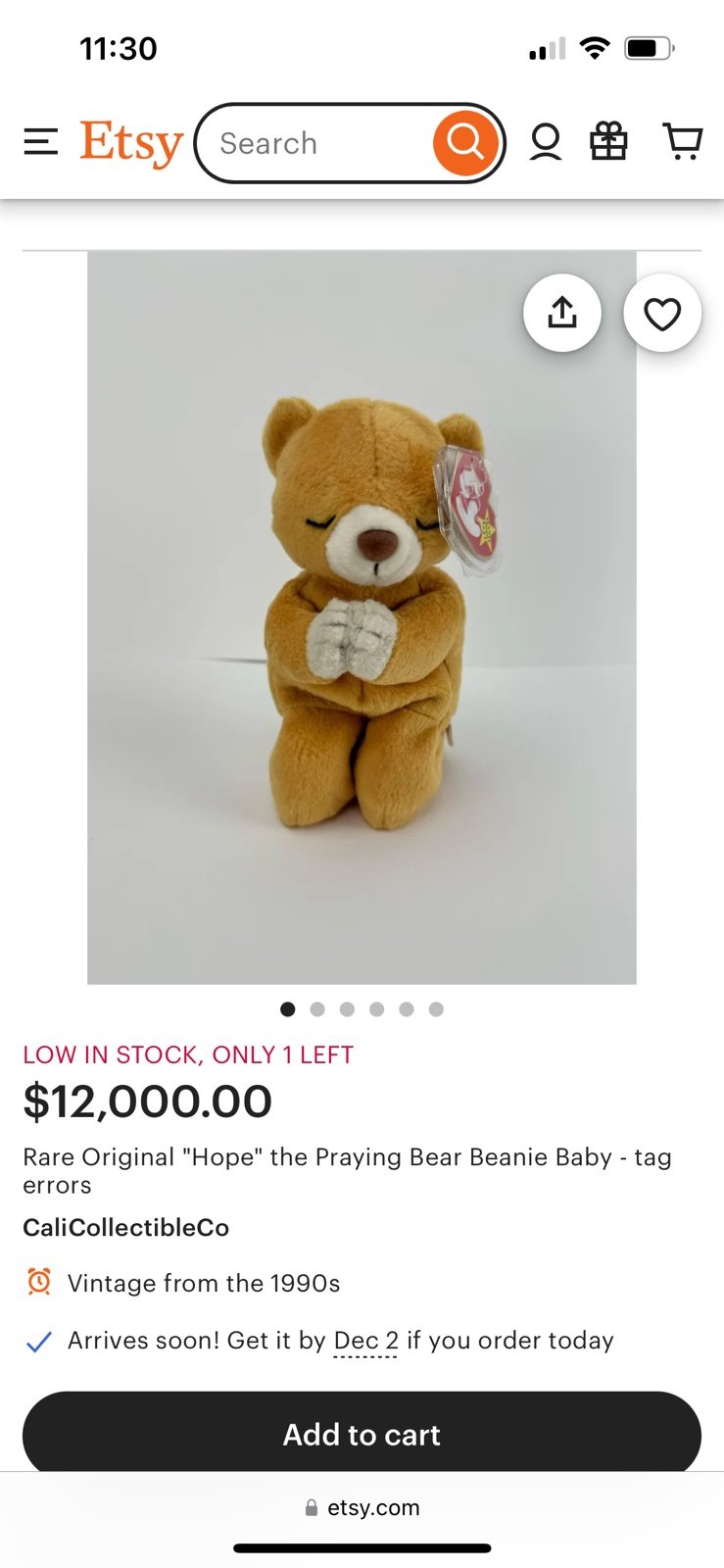Tap the Search field
724x1568 pixels.
pos(314,143)
